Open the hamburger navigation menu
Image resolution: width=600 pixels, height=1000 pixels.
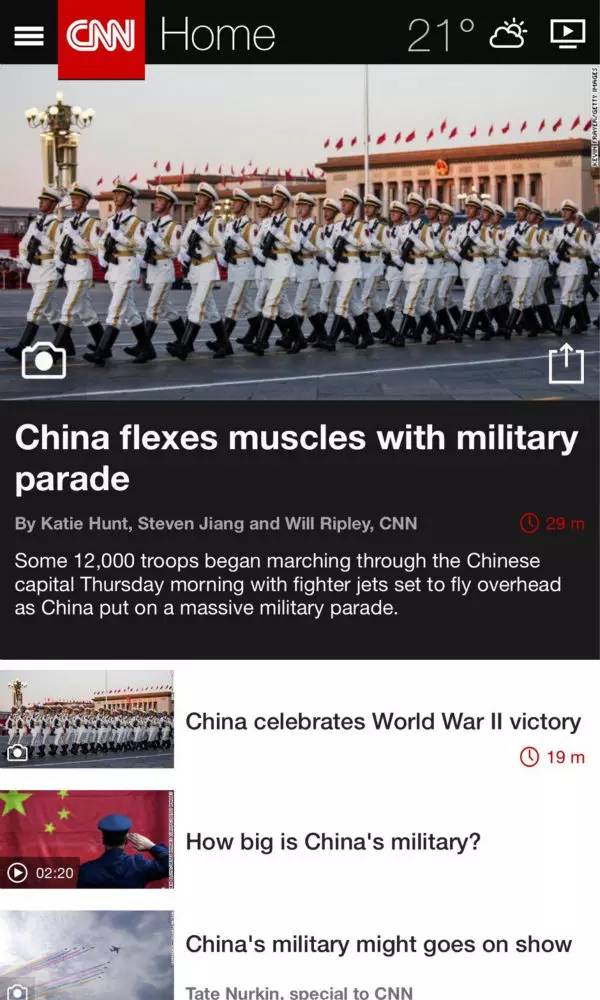(x=28, y=35)
